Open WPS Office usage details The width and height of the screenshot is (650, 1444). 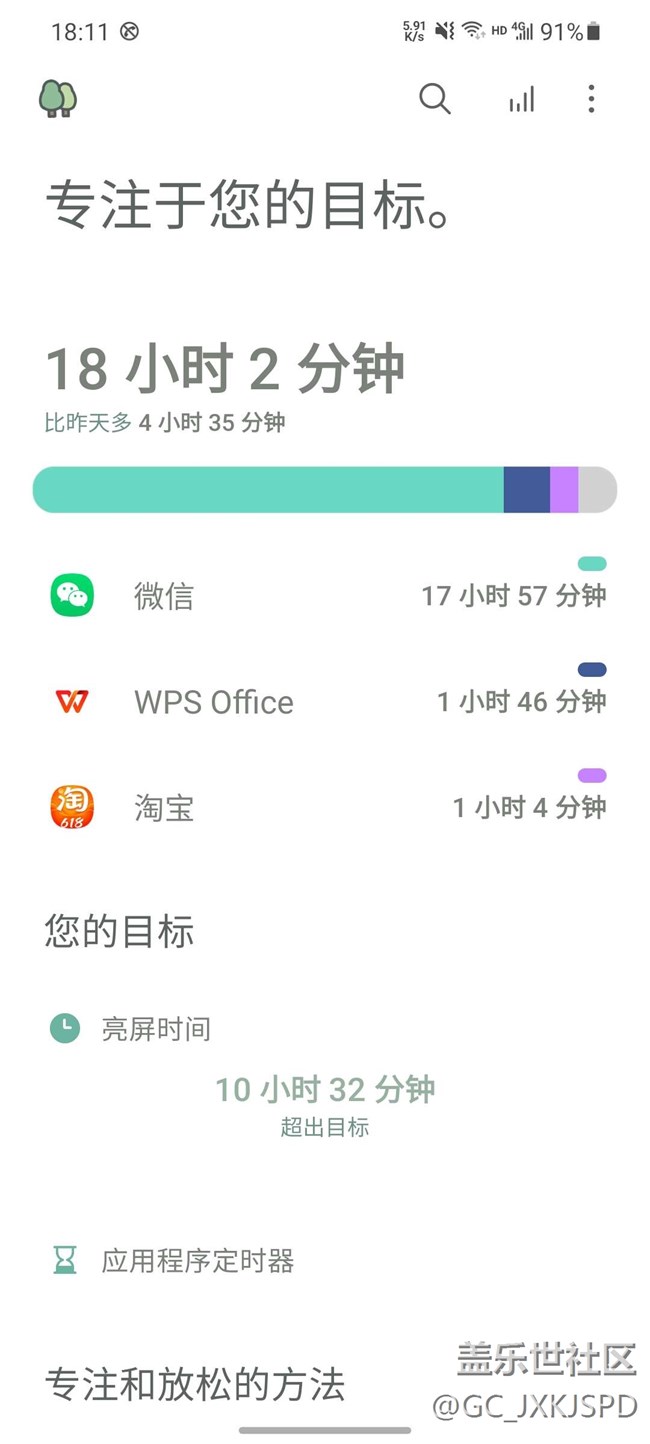click(x=326, y=702)
